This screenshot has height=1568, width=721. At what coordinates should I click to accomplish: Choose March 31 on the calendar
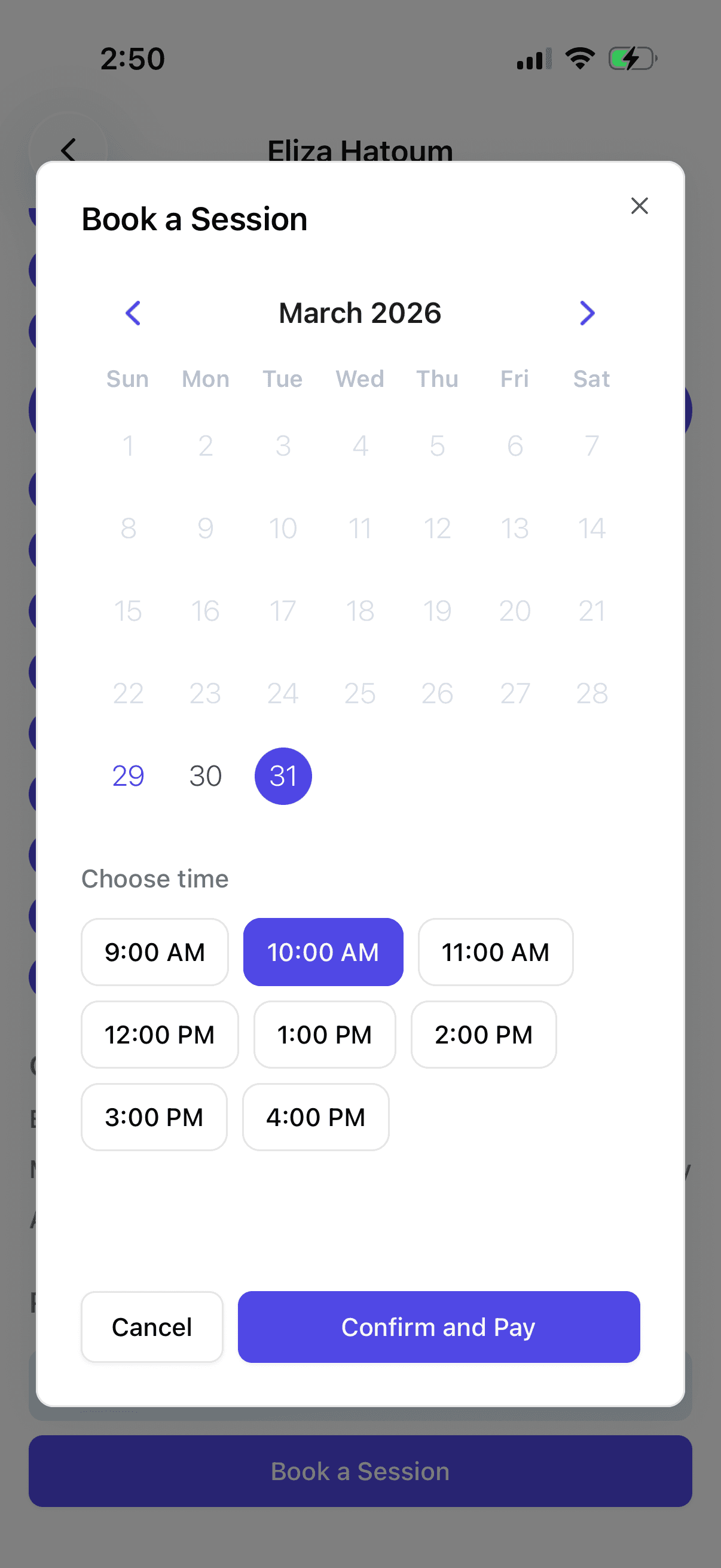(x=283, y=776)
